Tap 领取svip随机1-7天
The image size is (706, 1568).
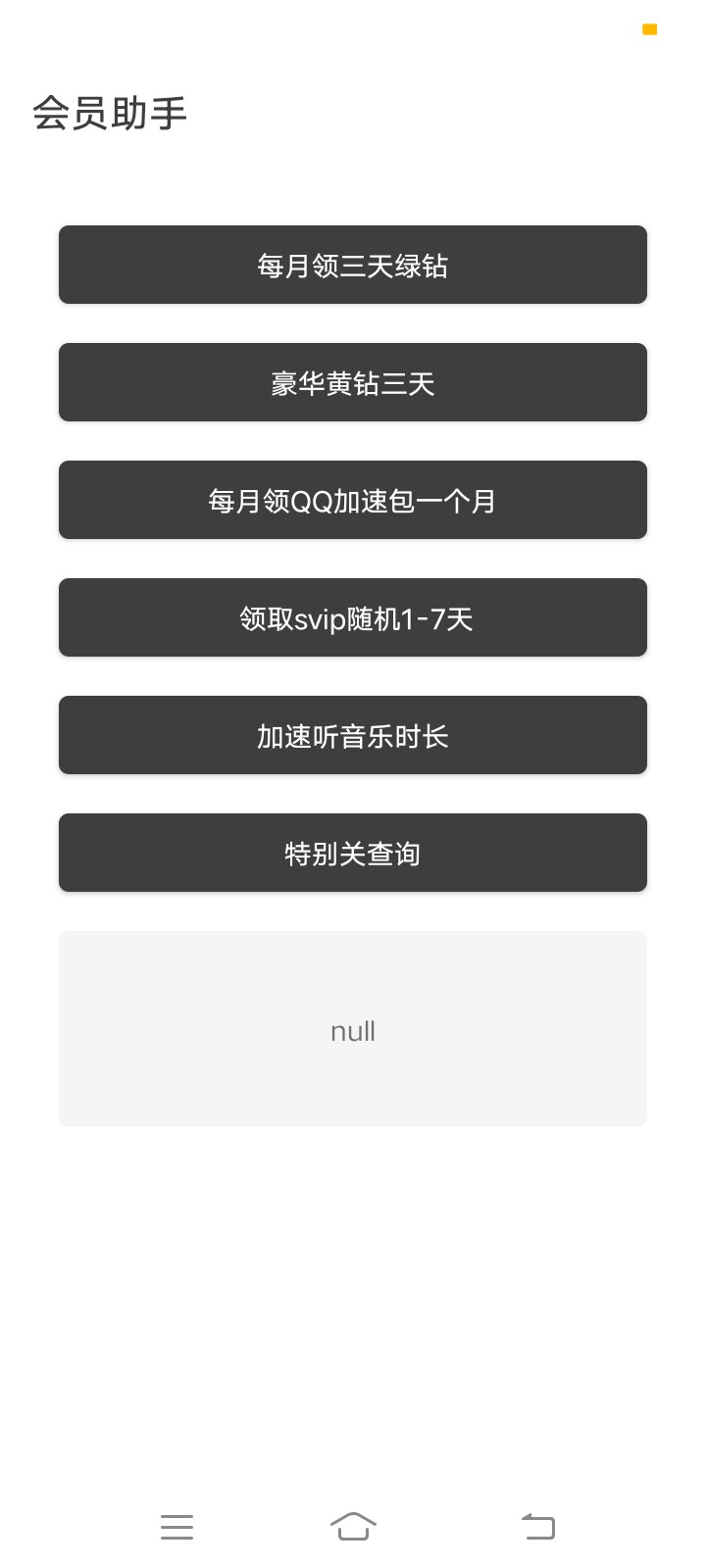coord(353,617)
